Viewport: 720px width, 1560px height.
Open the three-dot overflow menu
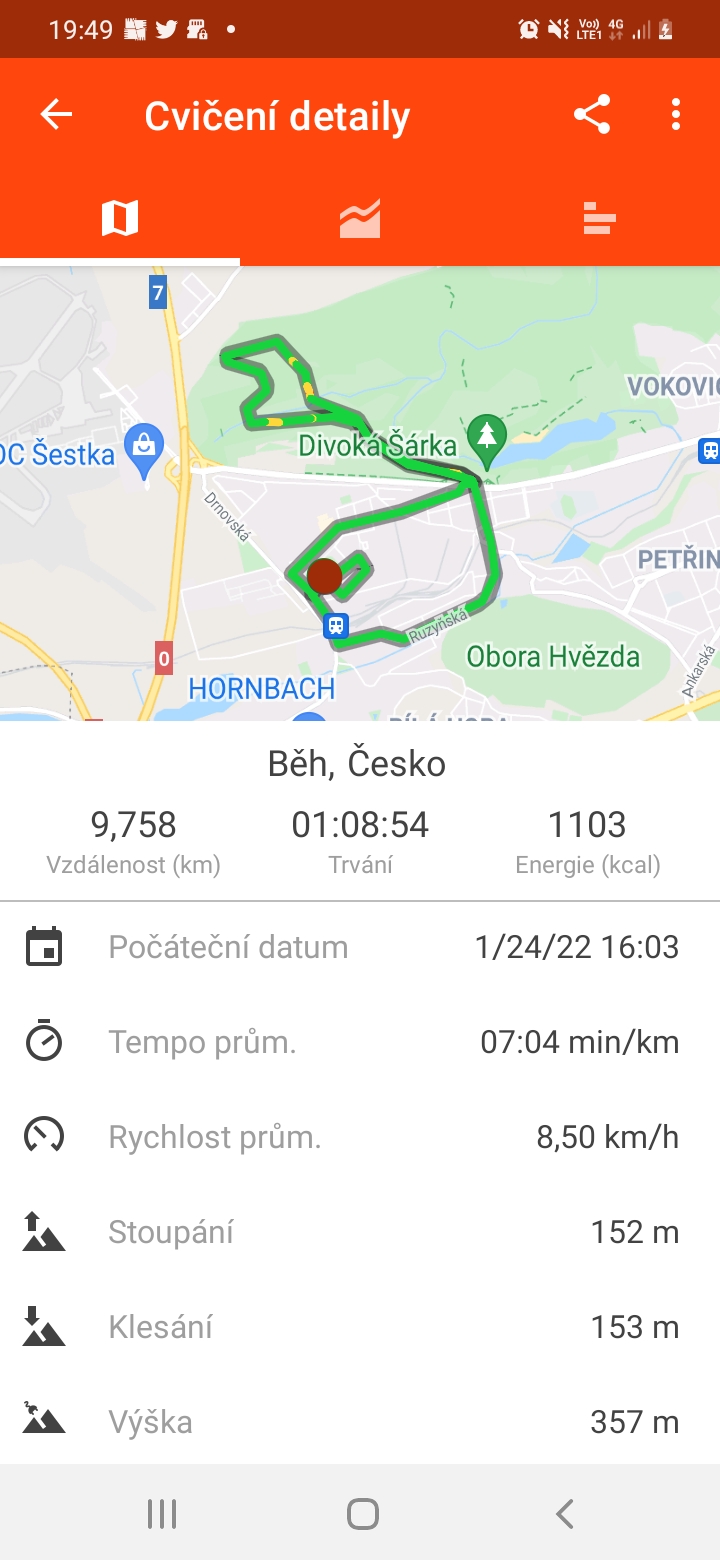tap(676, 115)
